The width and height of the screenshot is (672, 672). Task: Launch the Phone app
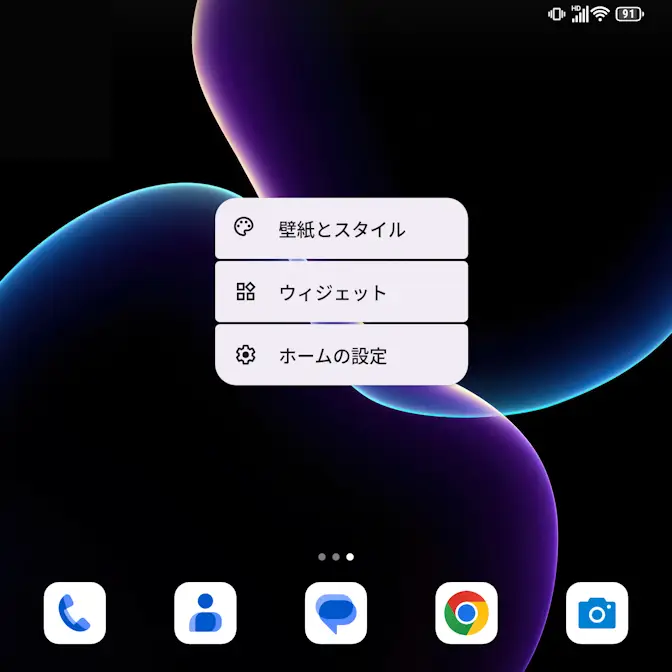click(75, 612)
